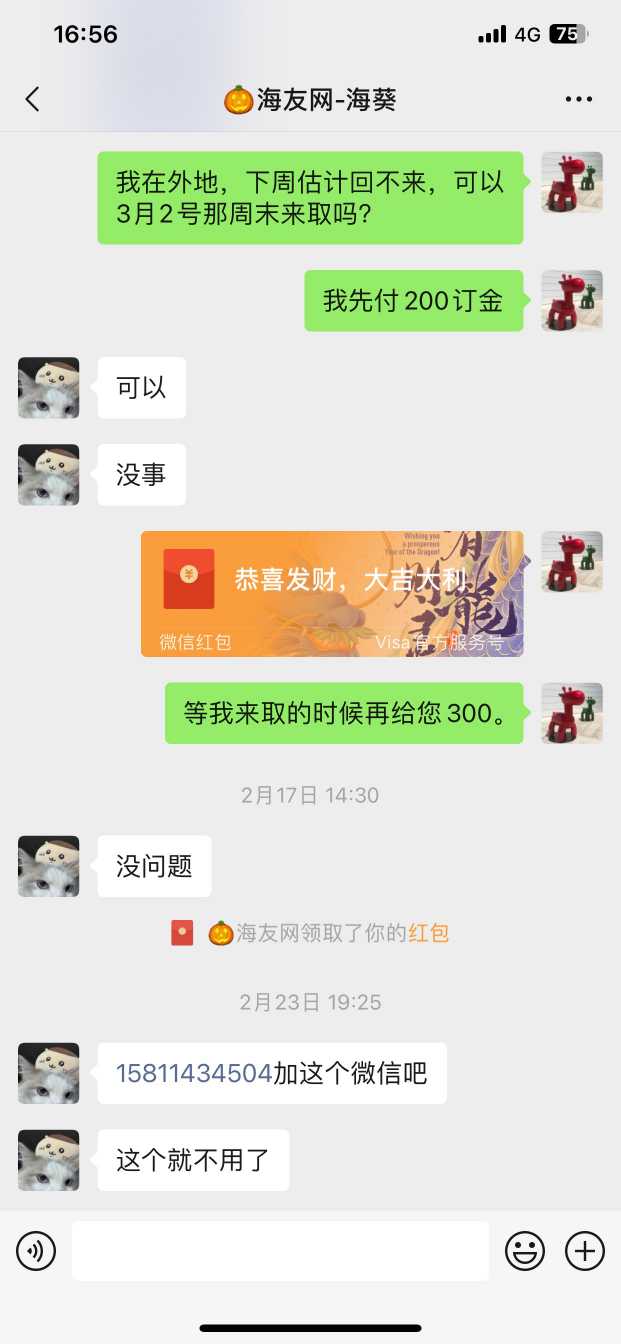Open the contact's avatar beside 可以

click(48, 388)
